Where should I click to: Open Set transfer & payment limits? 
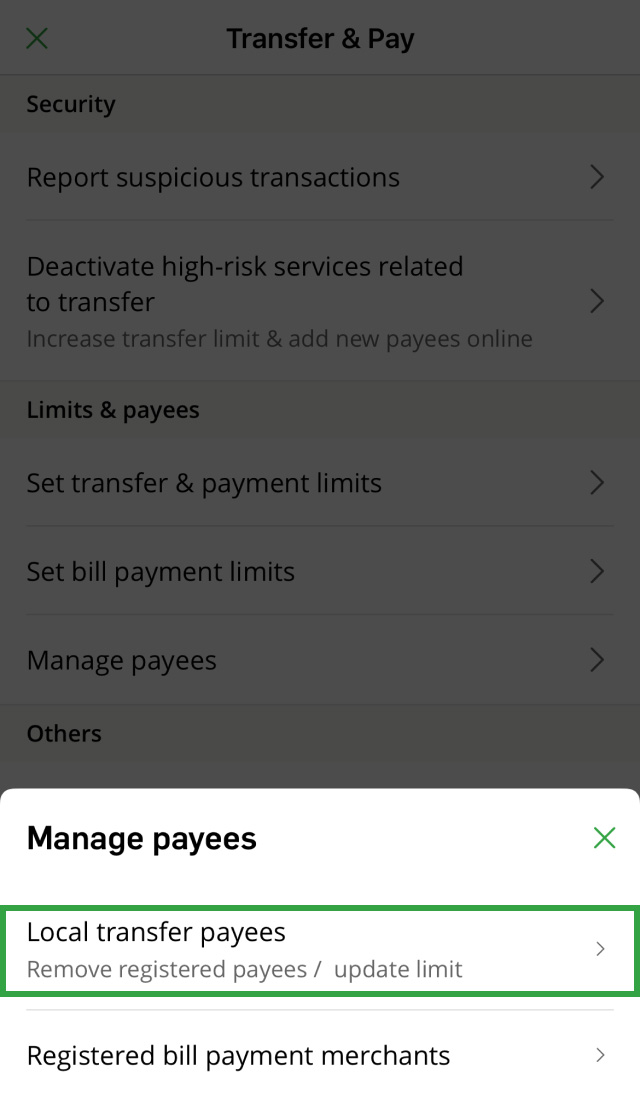(320, 483)
